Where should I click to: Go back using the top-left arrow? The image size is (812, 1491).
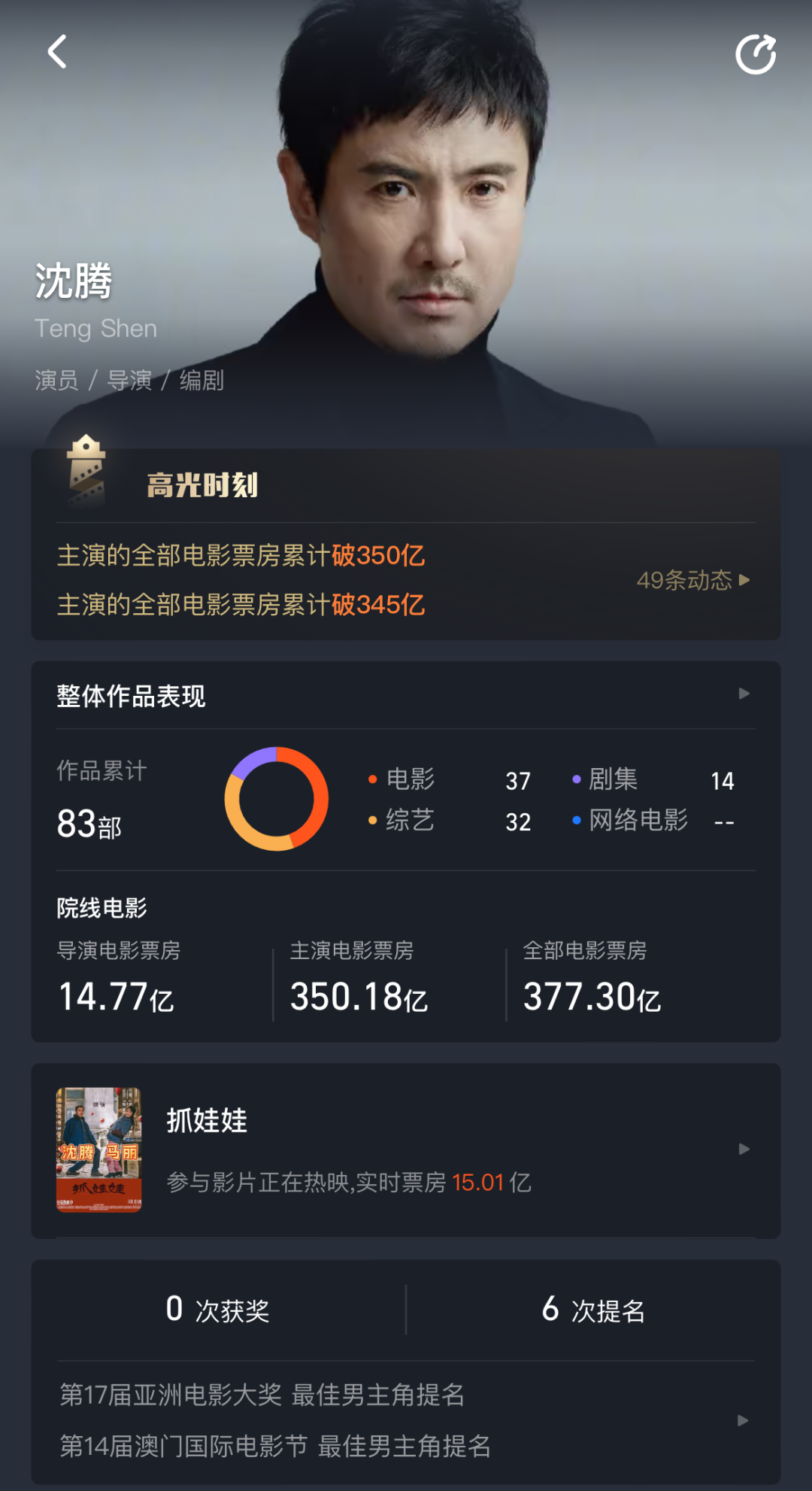click(57, 52)
